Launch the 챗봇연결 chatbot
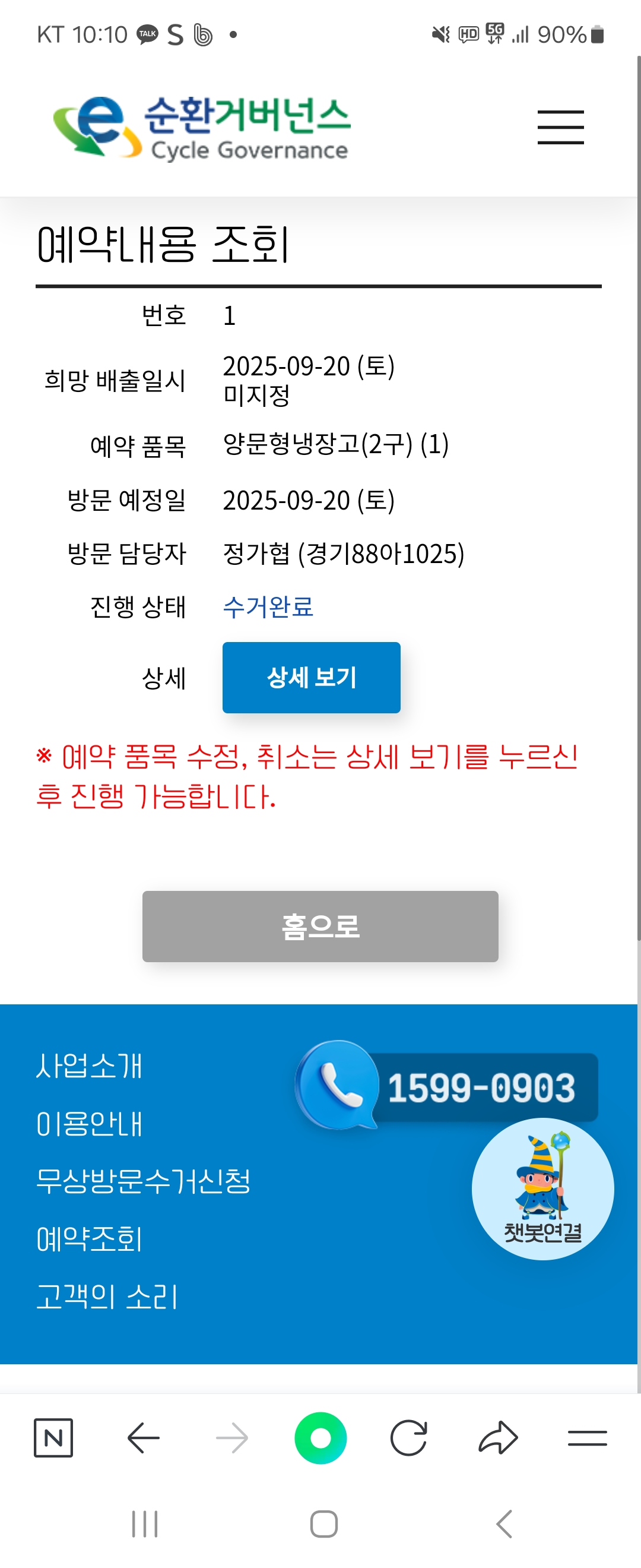Image resolution: width=641 pixels, height=1568 pixels. coord(542,1188)
